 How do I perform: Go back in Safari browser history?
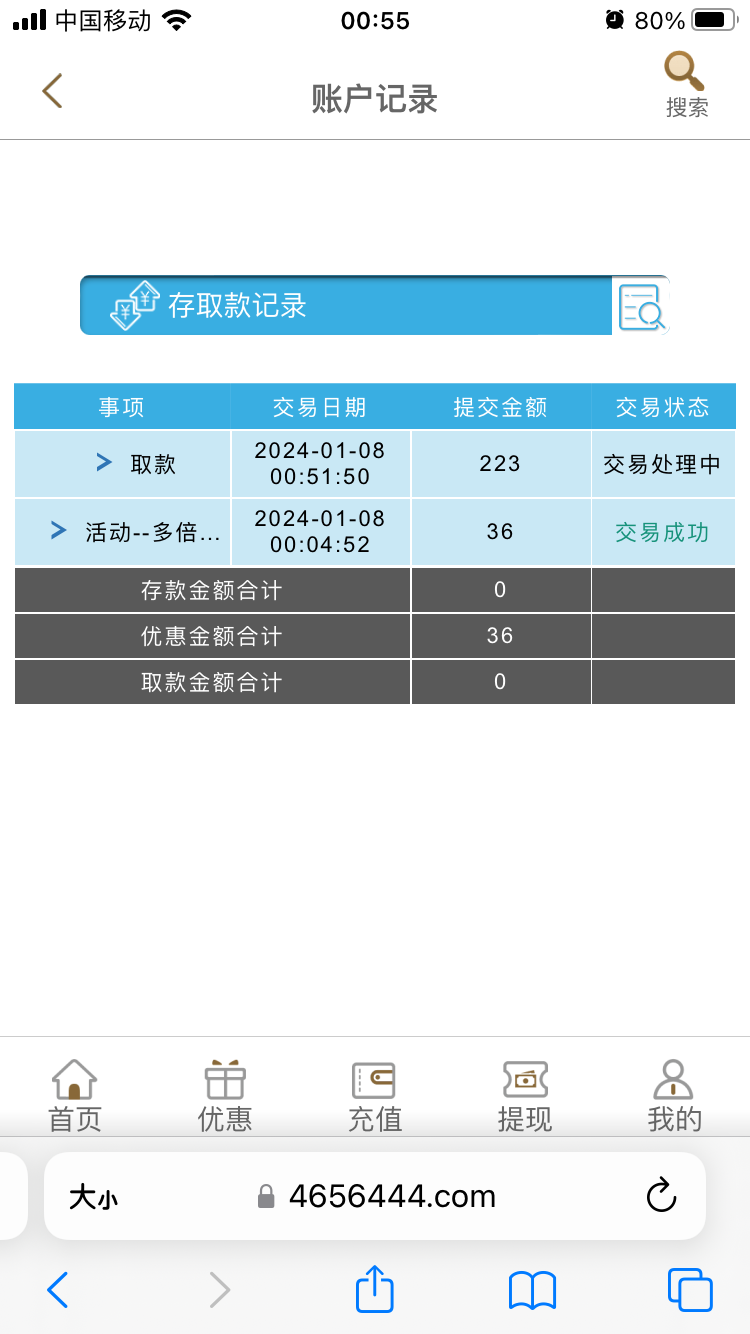[58, 1290]
